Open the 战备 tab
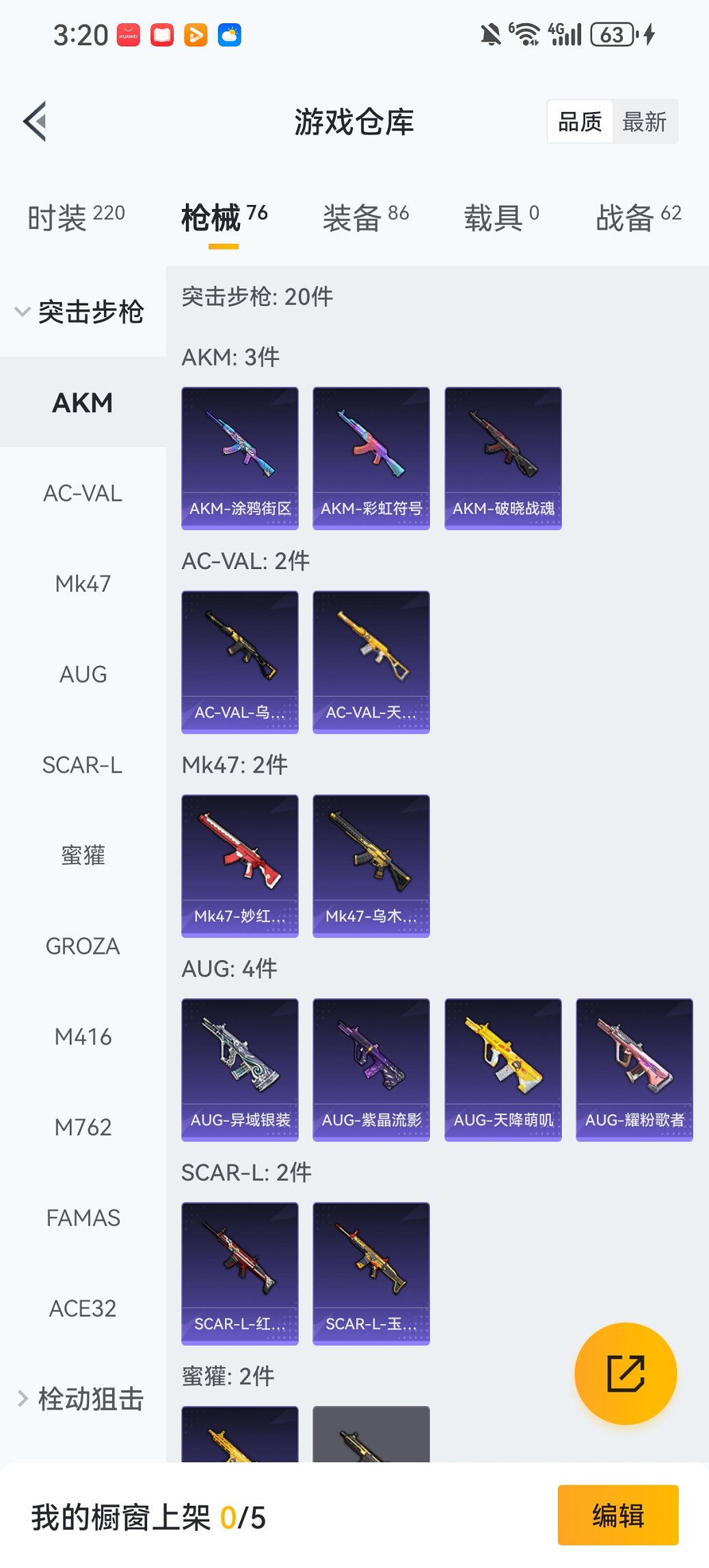This screenshot has width=709, height=1568. point(638,218)
